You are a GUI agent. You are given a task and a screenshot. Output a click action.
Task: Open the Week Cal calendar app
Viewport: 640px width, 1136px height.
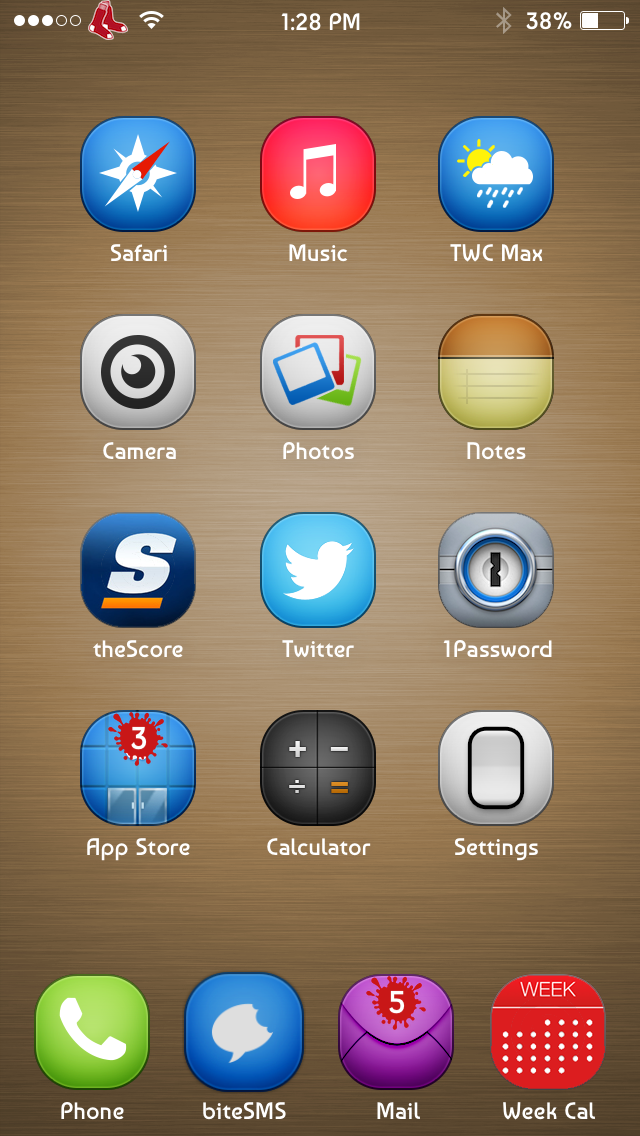[548, 1032]
